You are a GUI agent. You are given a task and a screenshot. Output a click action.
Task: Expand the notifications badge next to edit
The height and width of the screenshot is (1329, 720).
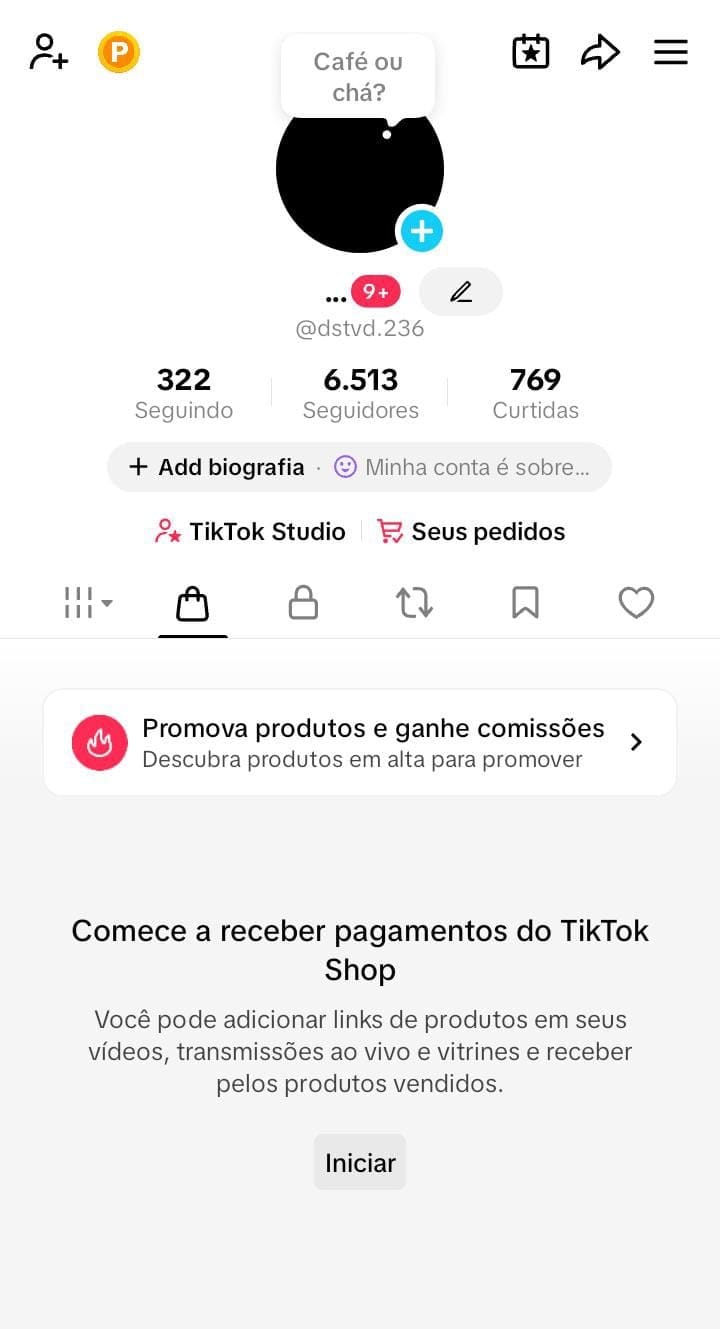click(373, 291)
